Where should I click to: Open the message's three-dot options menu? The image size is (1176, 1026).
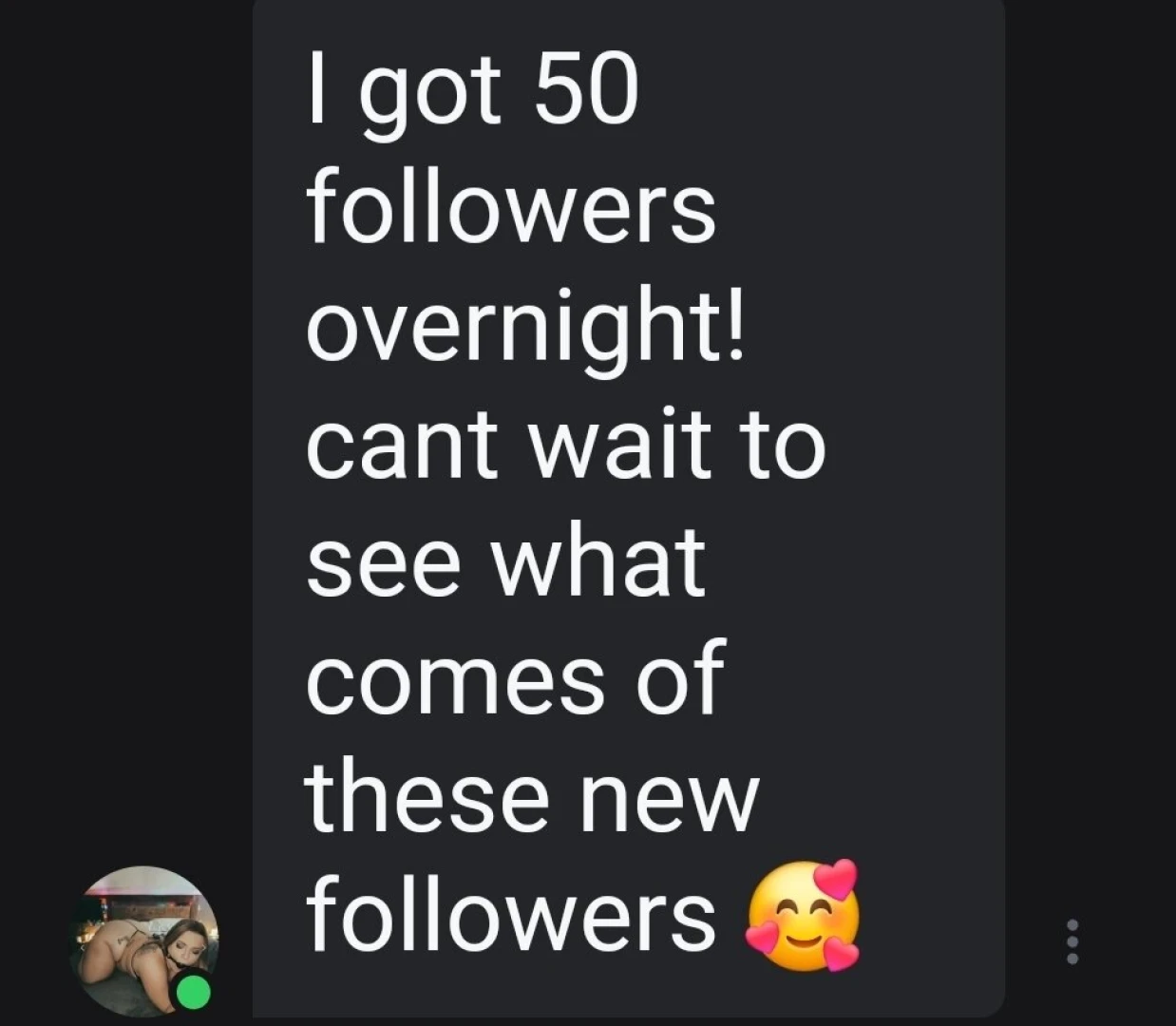click(x=1072, y=940)
